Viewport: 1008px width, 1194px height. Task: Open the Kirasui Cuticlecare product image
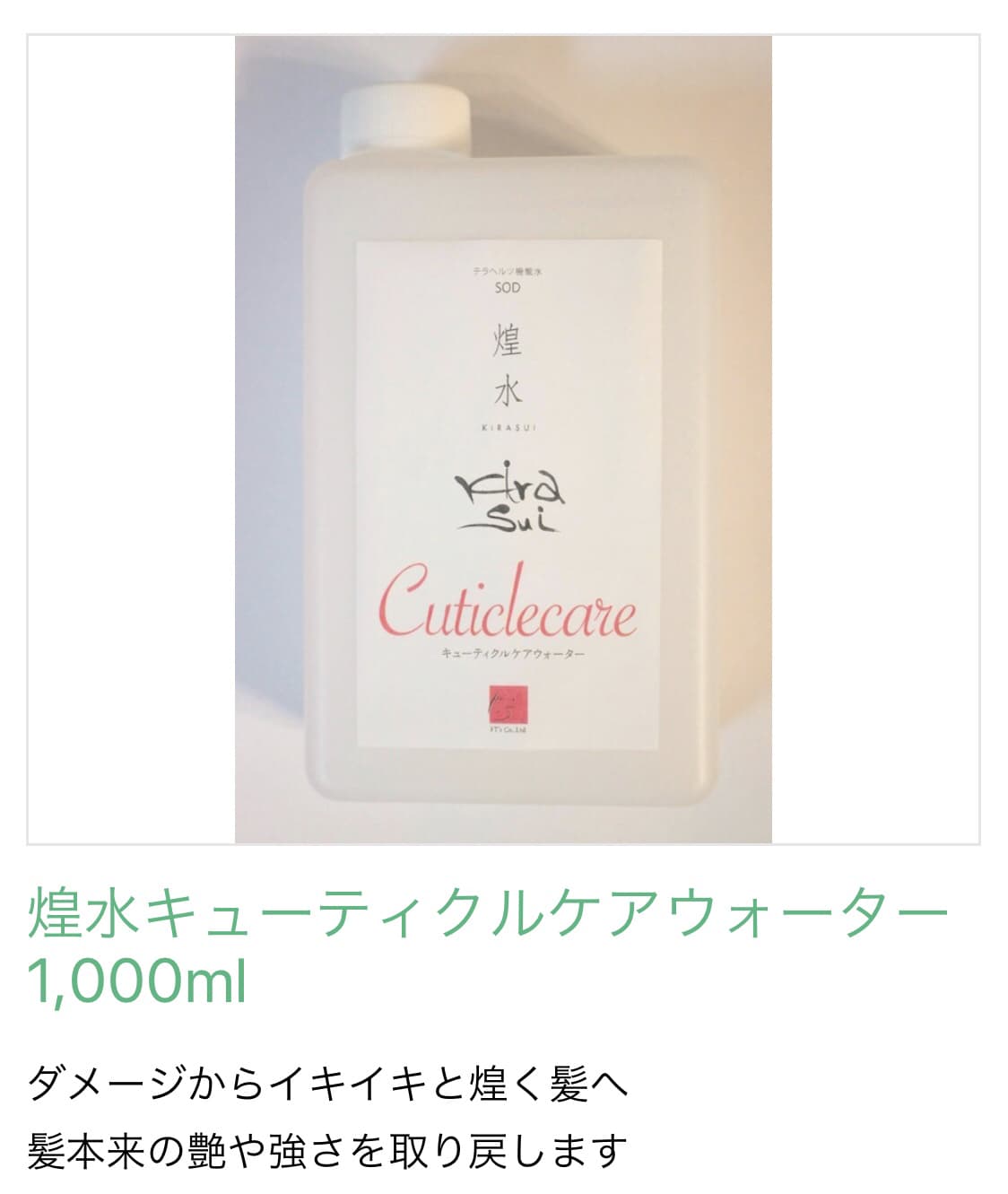[503, 440]
